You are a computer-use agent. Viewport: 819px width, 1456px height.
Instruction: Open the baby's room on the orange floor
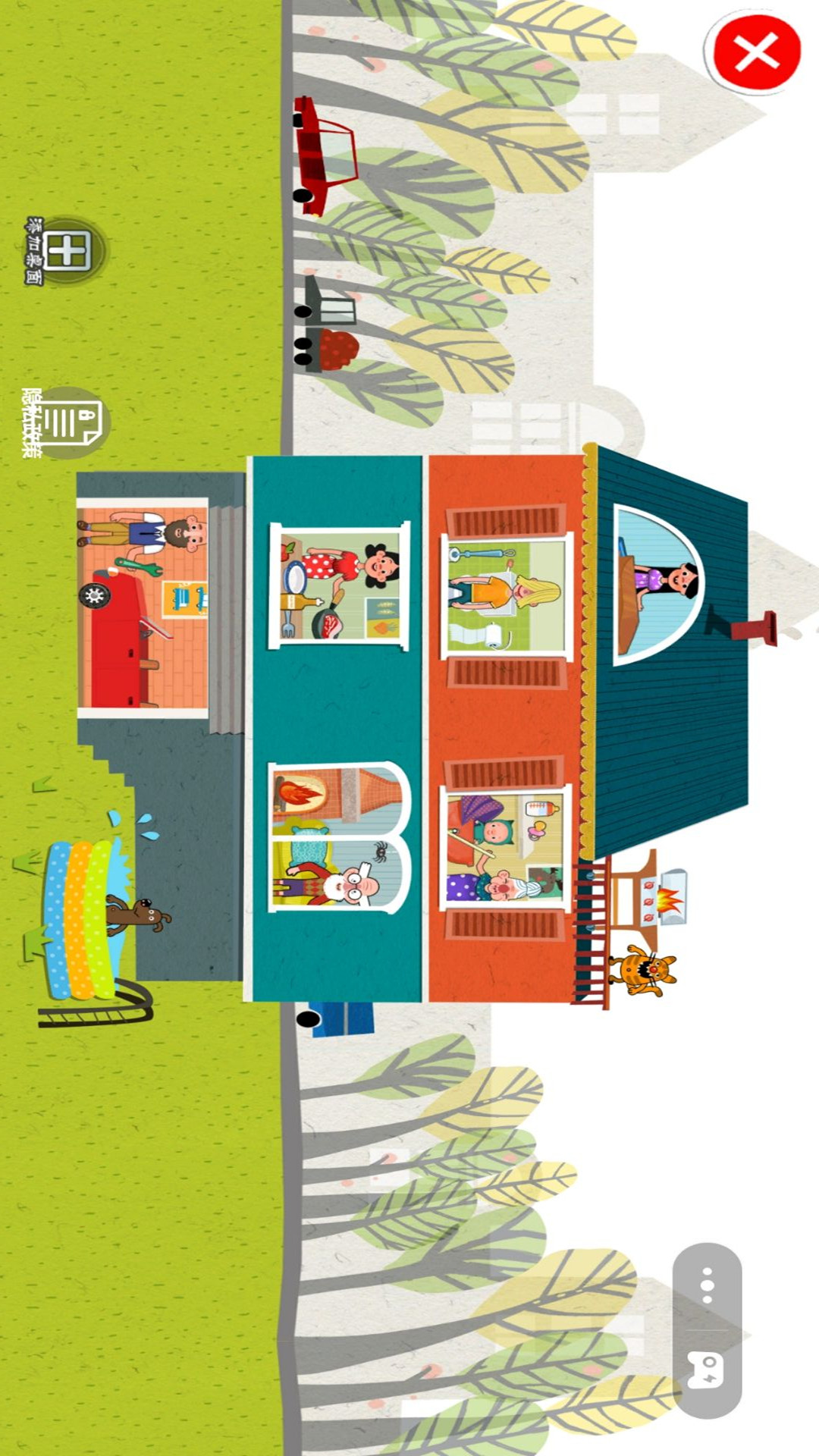[x=506, y=847]
